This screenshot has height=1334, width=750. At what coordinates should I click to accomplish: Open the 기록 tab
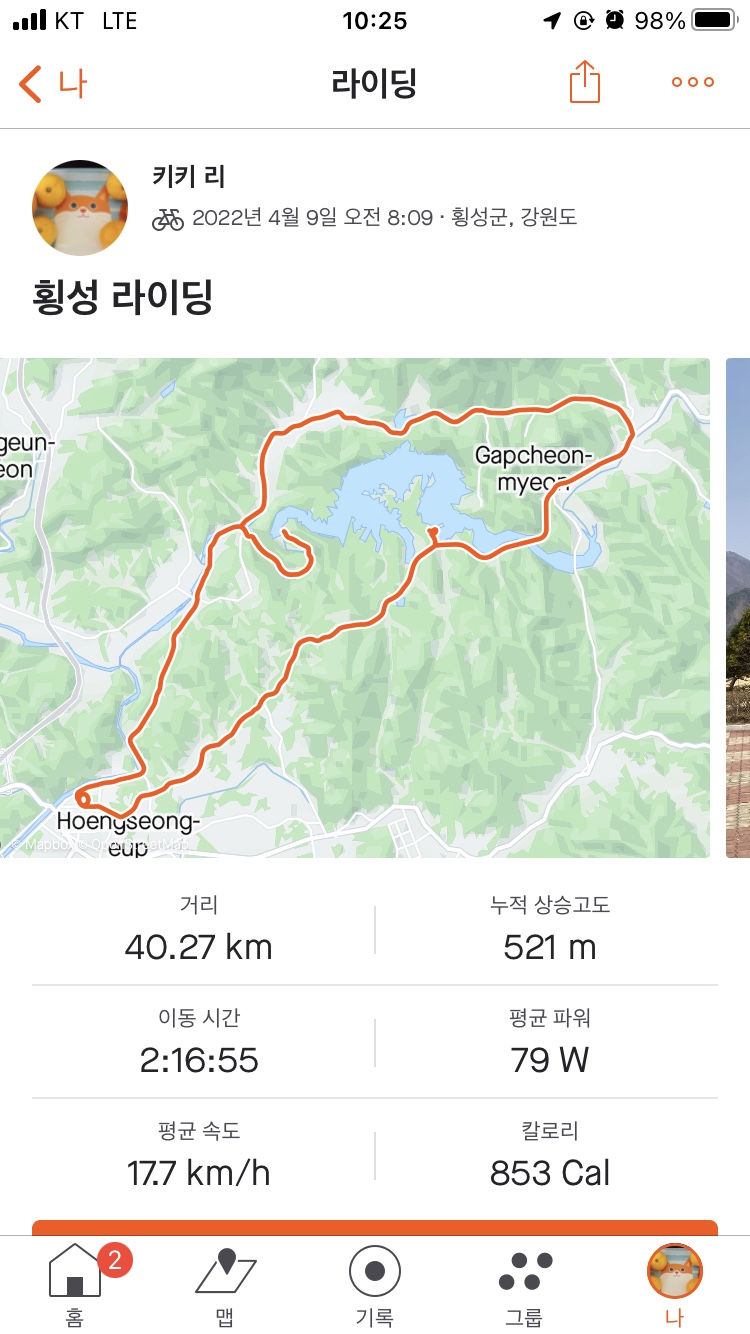(x=375, y=1285)
